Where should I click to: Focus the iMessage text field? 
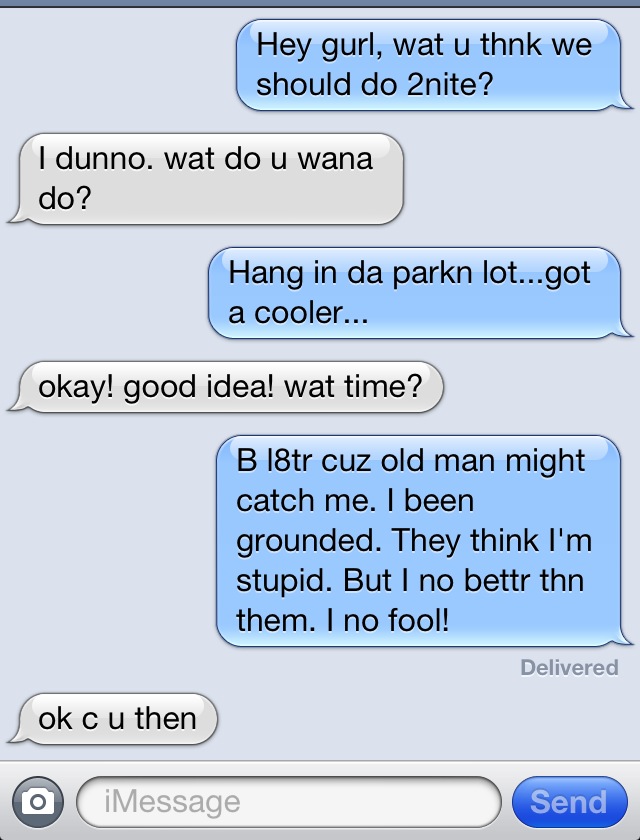(x=288, y=801)
